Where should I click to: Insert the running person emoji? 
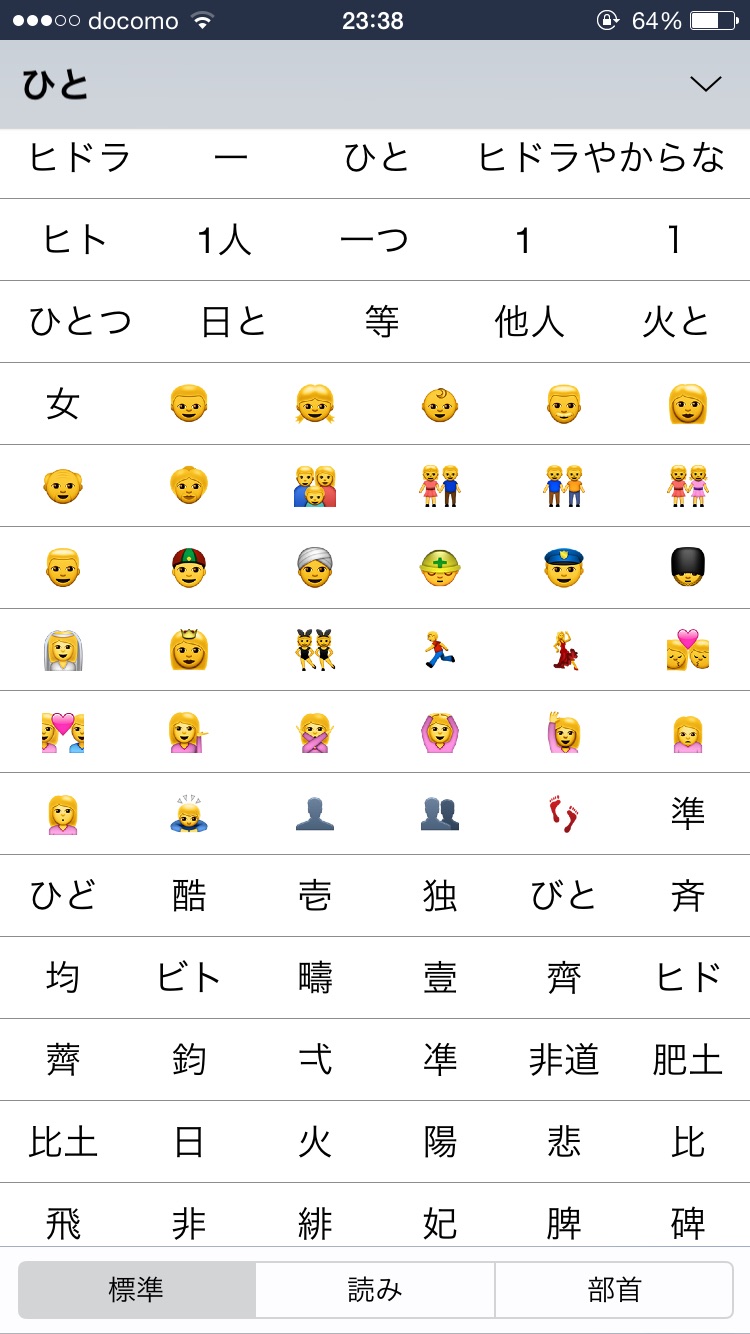coord(439,650)
